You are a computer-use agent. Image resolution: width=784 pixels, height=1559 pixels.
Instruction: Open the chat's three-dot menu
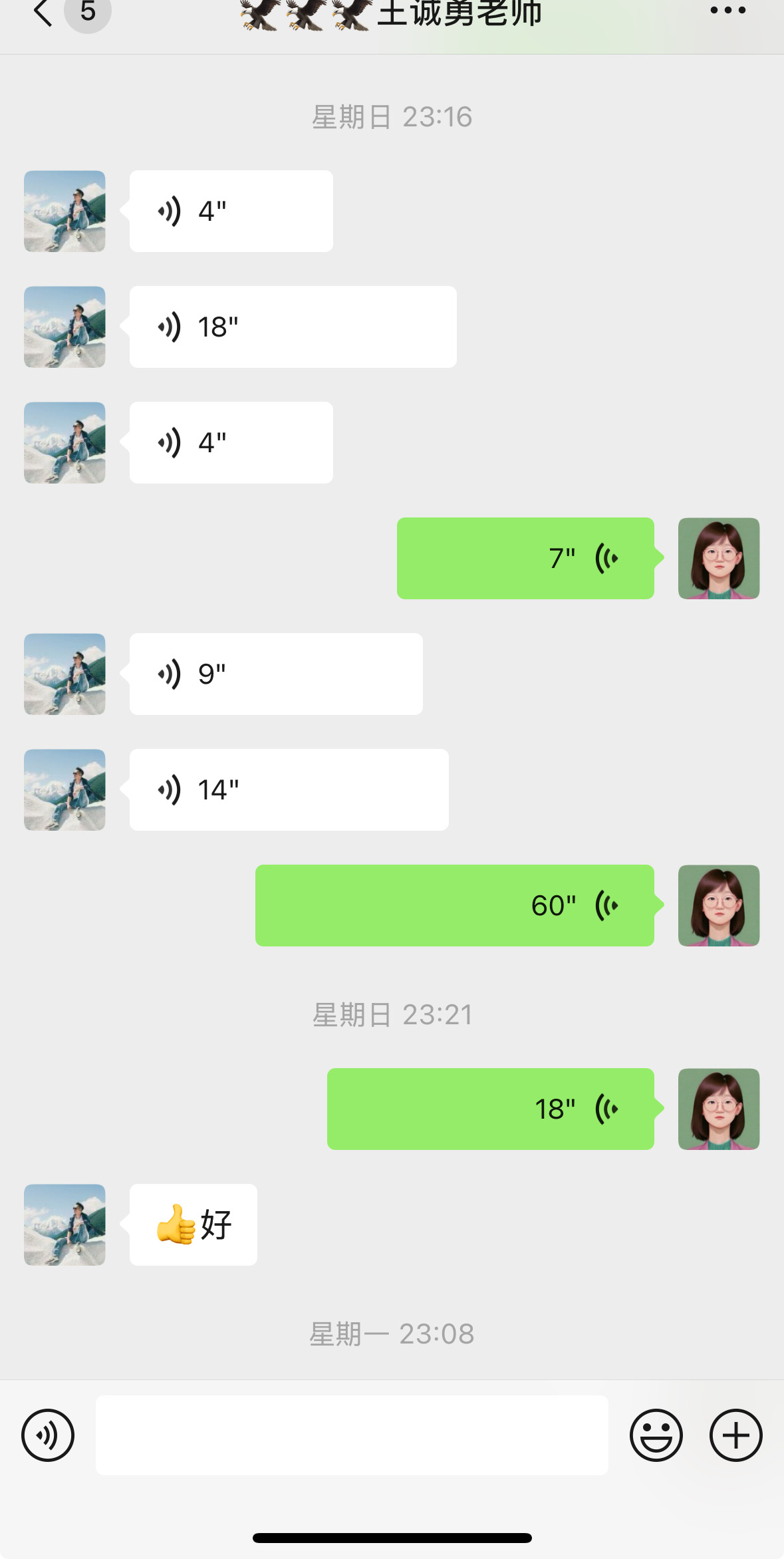tap(727, 11)
